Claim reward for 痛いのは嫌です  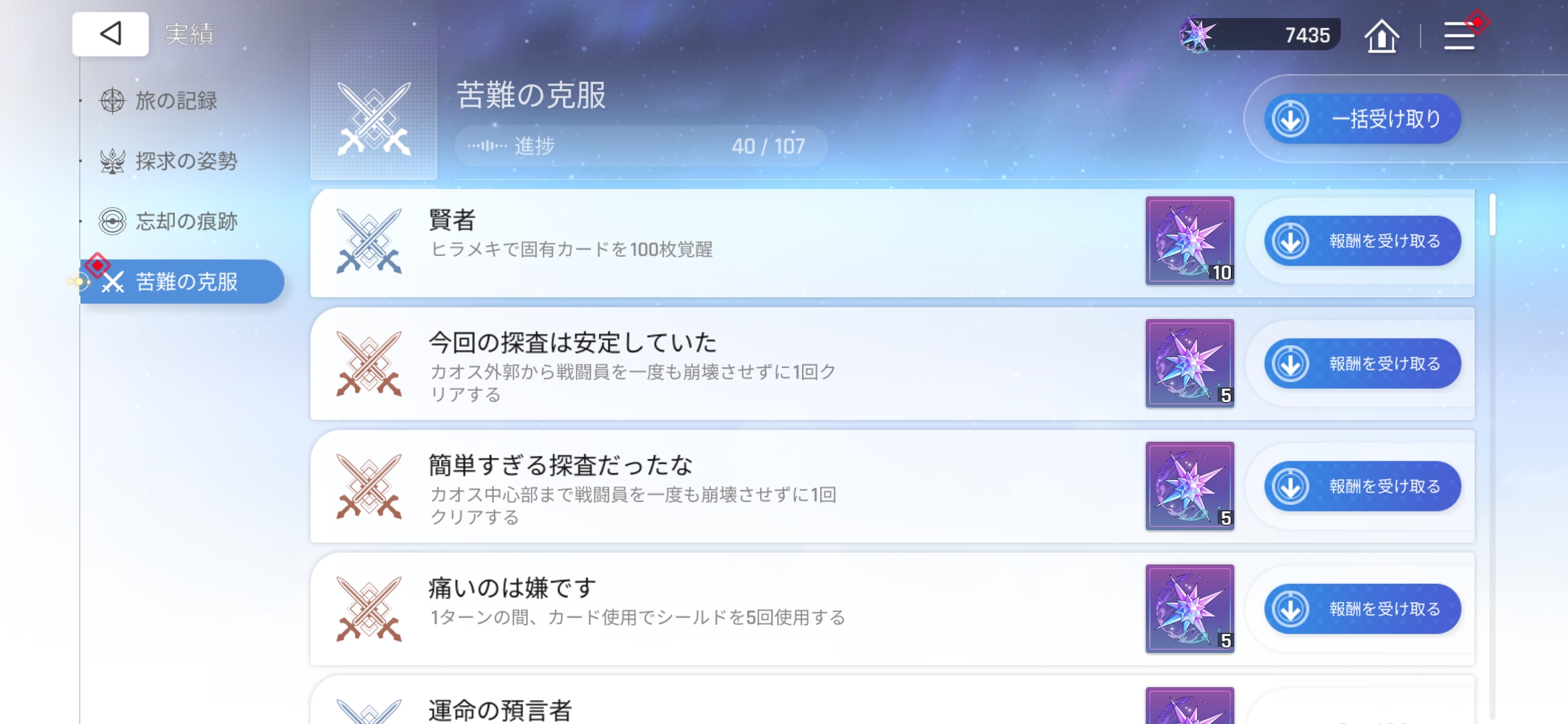point(1362,609)
